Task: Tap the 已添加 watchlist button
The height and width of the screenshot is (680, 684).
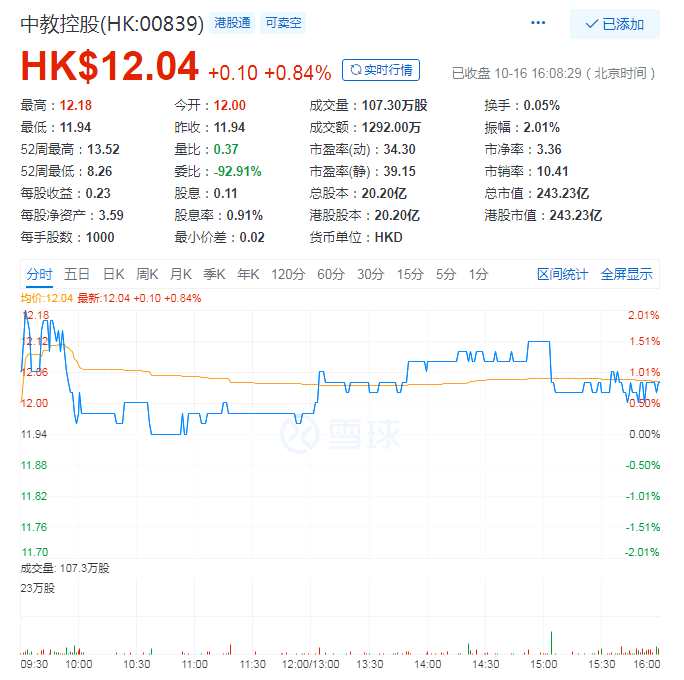Action: click(614, 24)
